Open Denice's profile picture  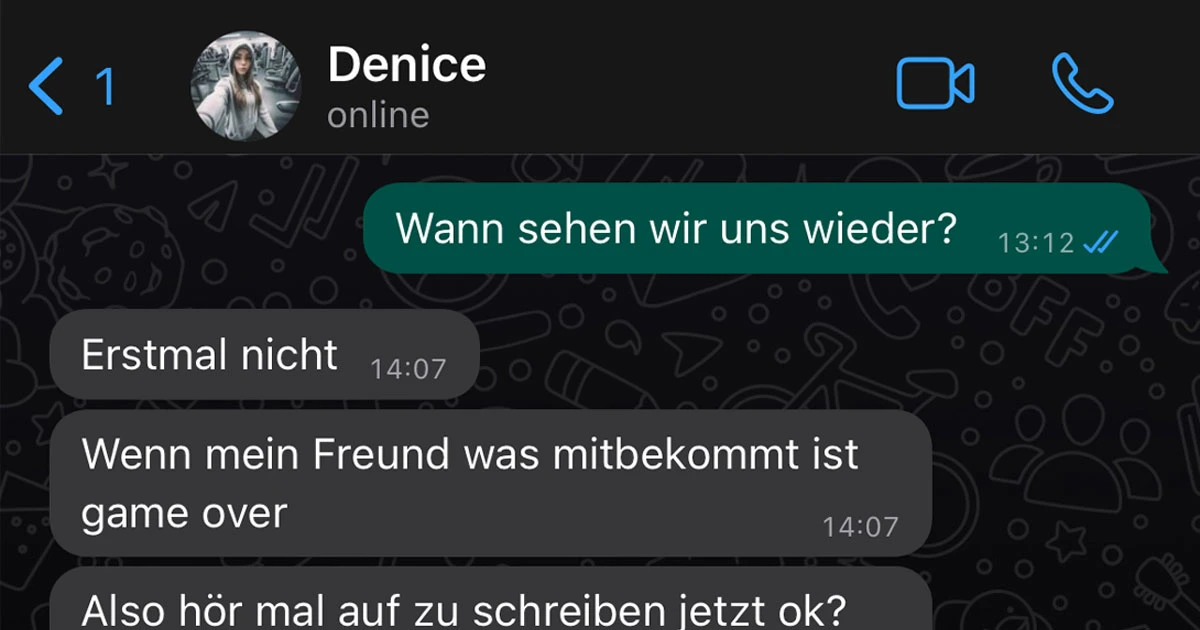click(x=246, y=86)
